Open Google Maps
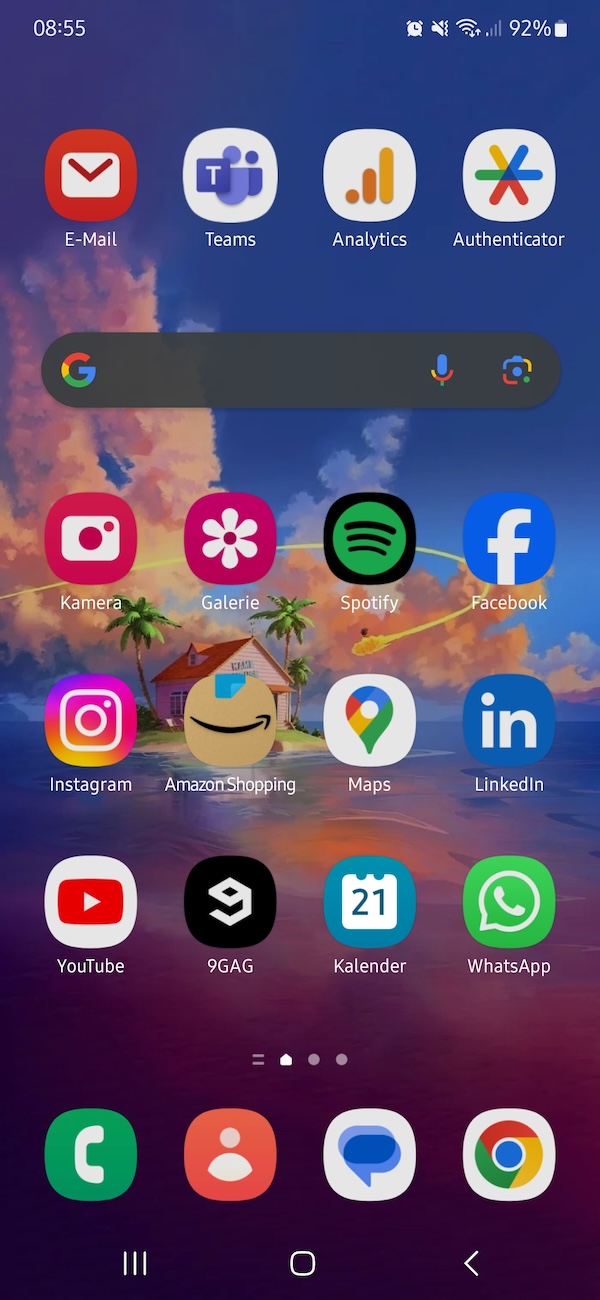 pos(369,720)
